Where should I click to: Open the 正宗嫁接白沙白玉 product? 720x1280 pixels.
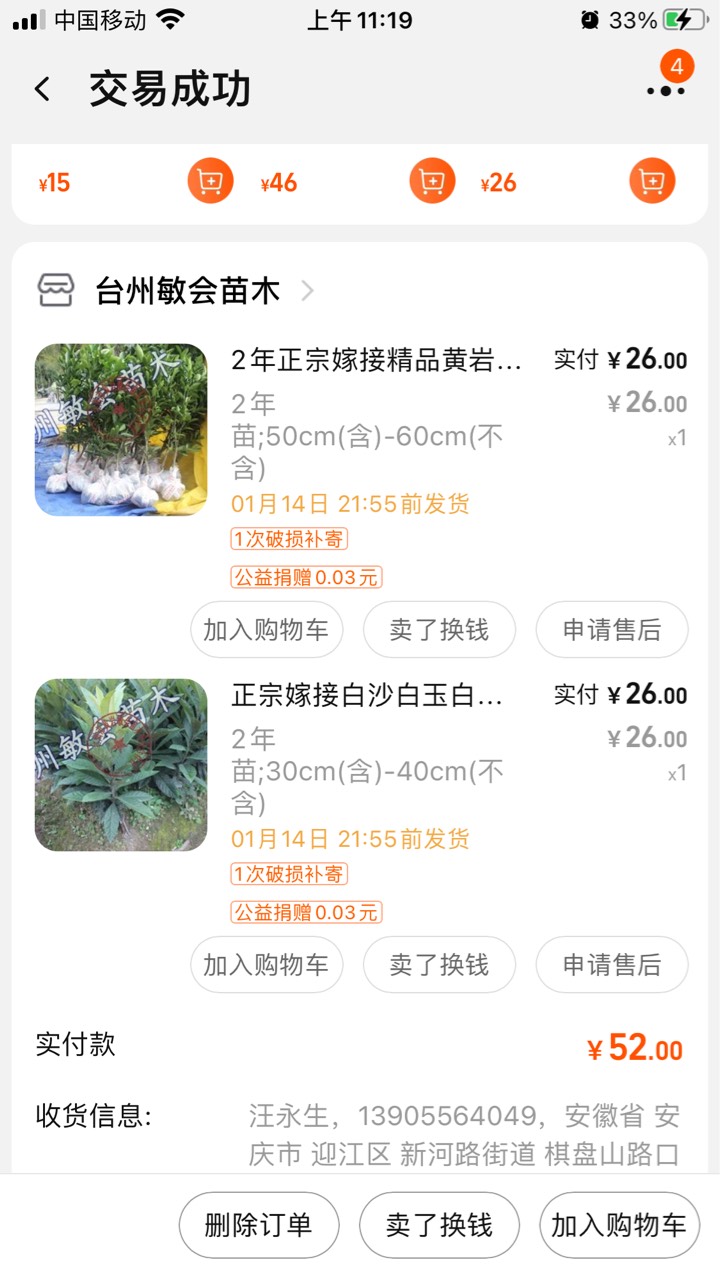tap(367, 695)
